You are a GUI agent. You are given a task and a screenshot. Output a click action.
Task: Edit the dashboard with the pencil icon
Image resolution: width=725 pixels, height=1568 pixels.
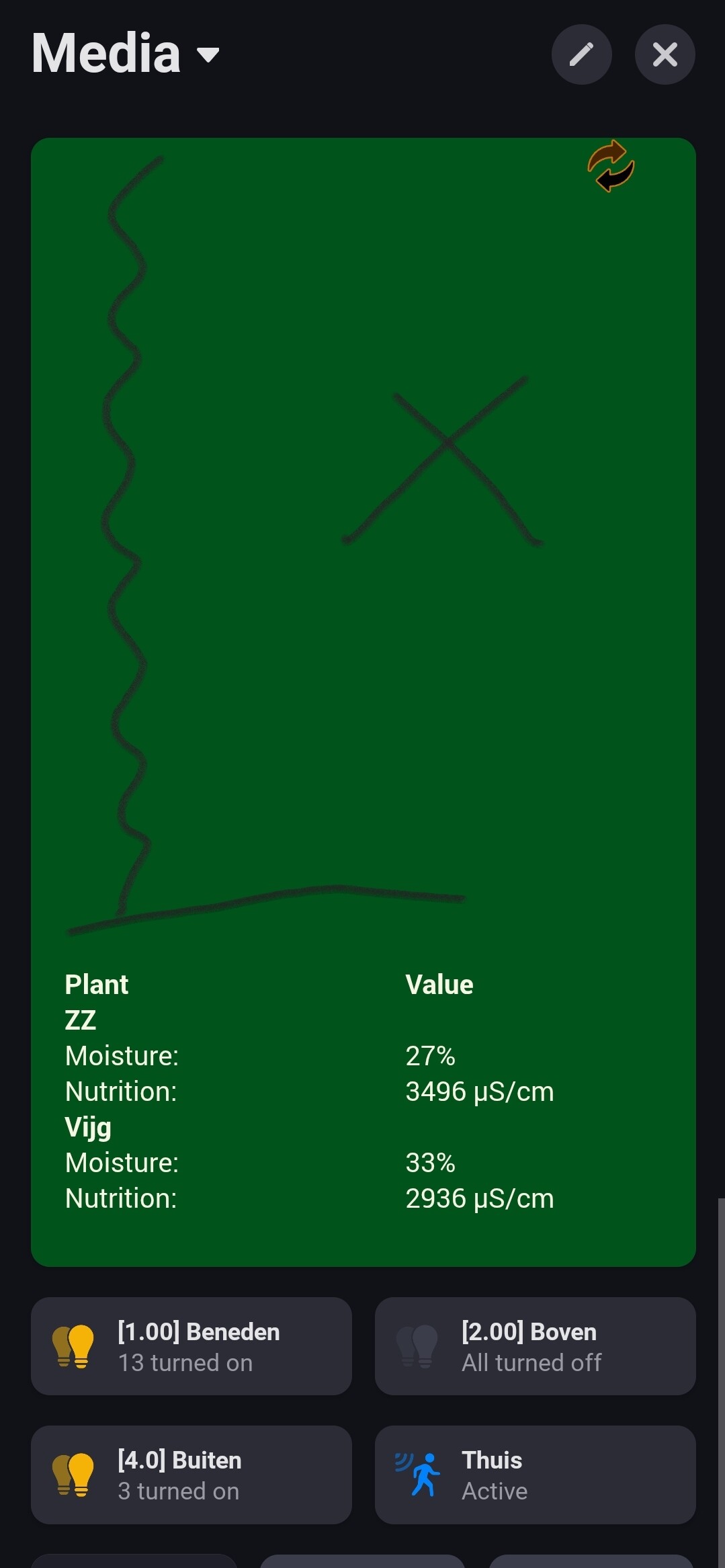point(581,54)
